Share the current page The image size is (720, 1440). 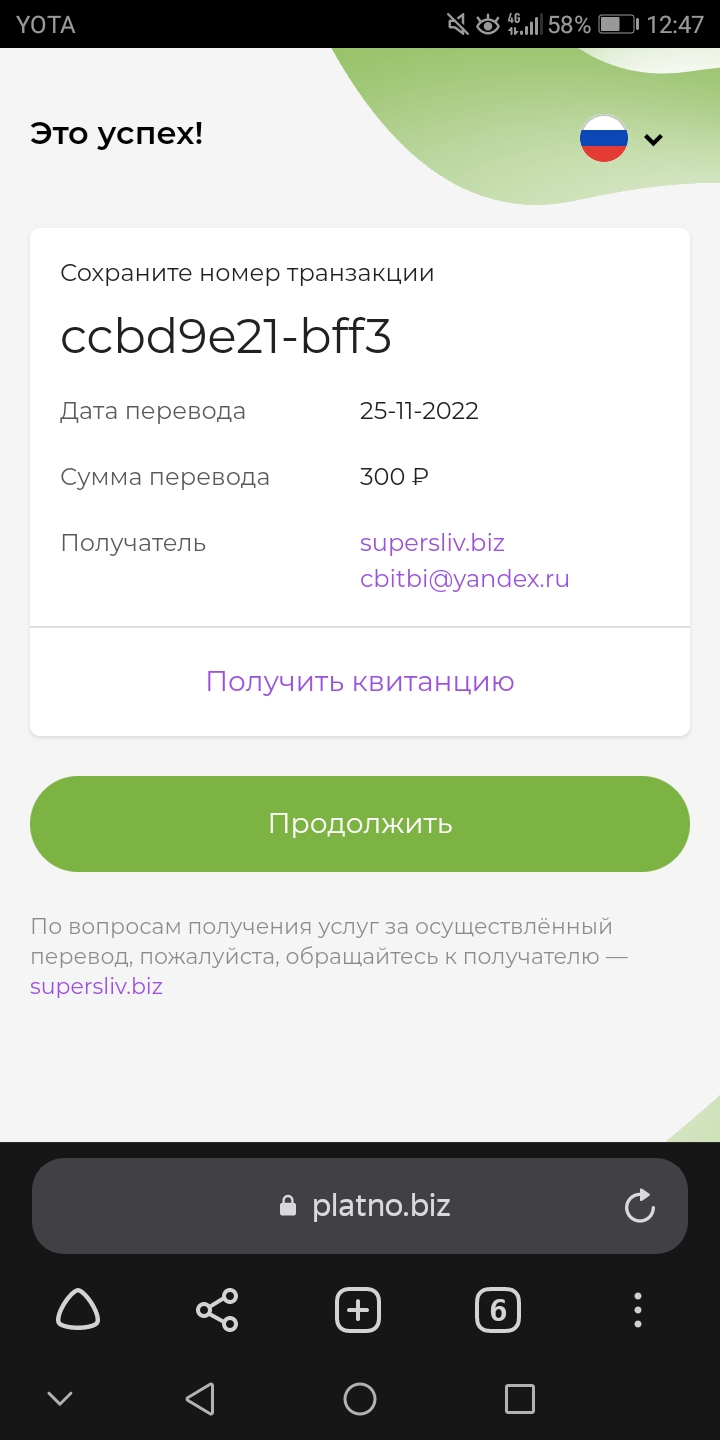point(218,1309)
